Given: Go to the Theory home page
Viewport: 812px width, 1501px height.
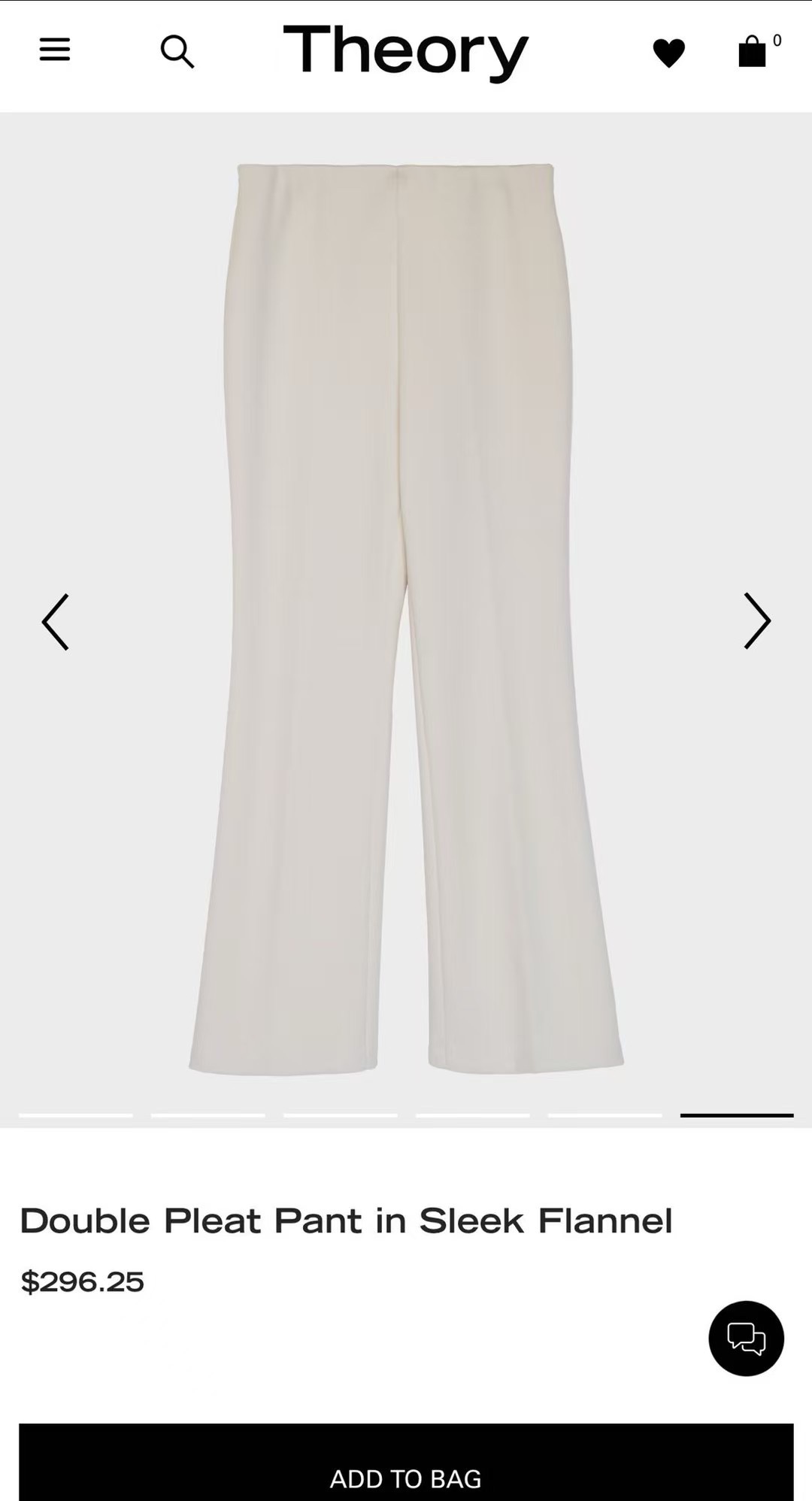Looking at the screenshot, I should tap(405, 51).
